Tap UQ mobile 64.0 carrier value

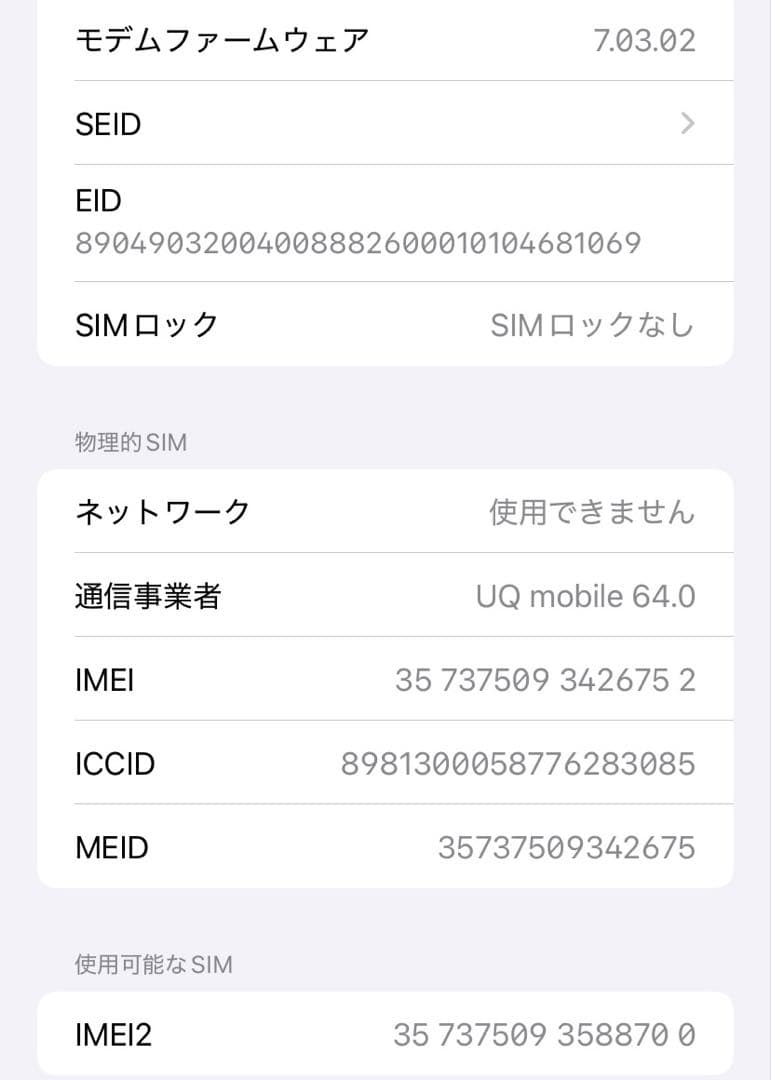[x=585, y=595]
